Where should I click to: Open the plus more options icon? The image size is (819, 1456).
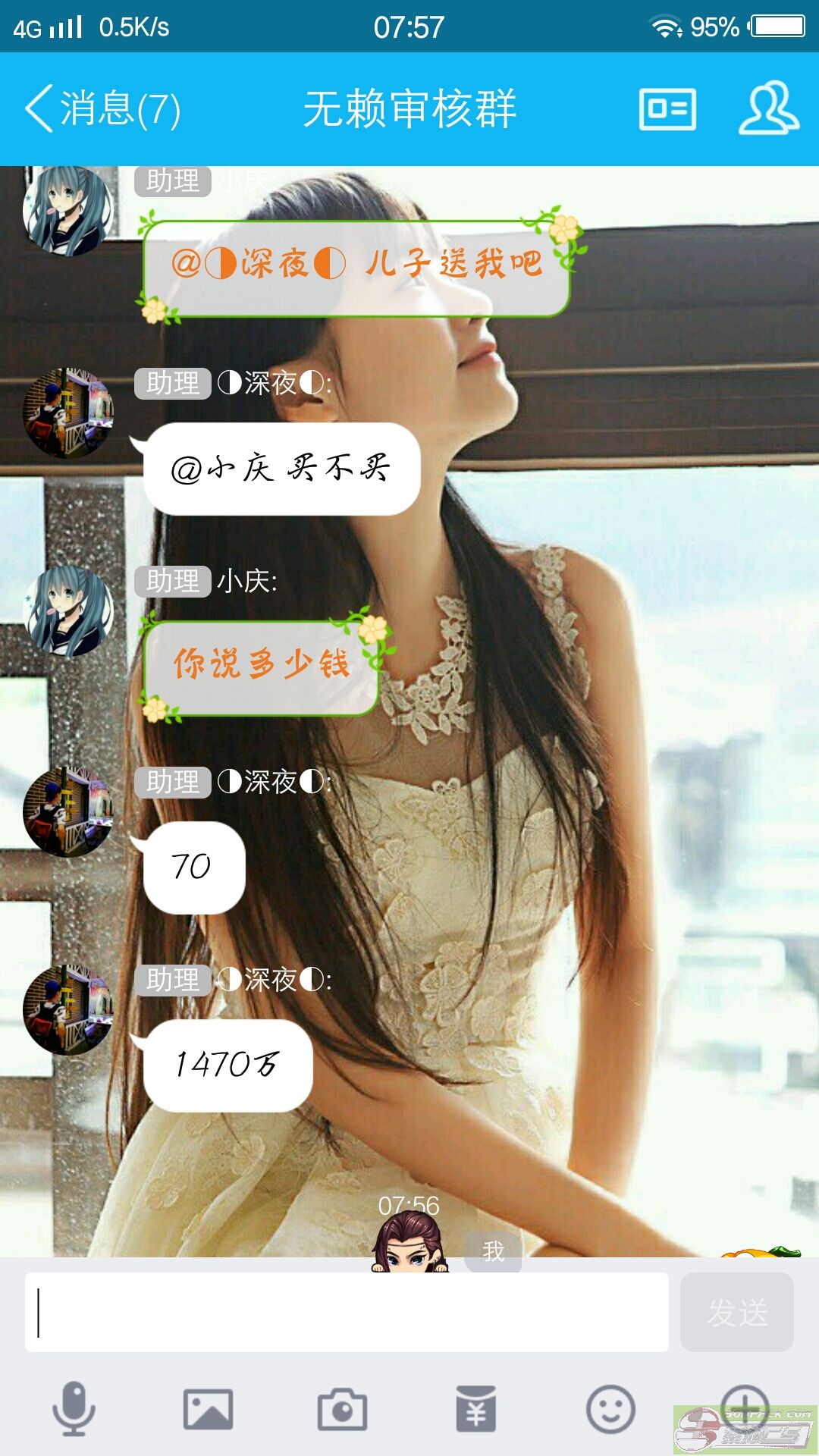click(745, 1409)
